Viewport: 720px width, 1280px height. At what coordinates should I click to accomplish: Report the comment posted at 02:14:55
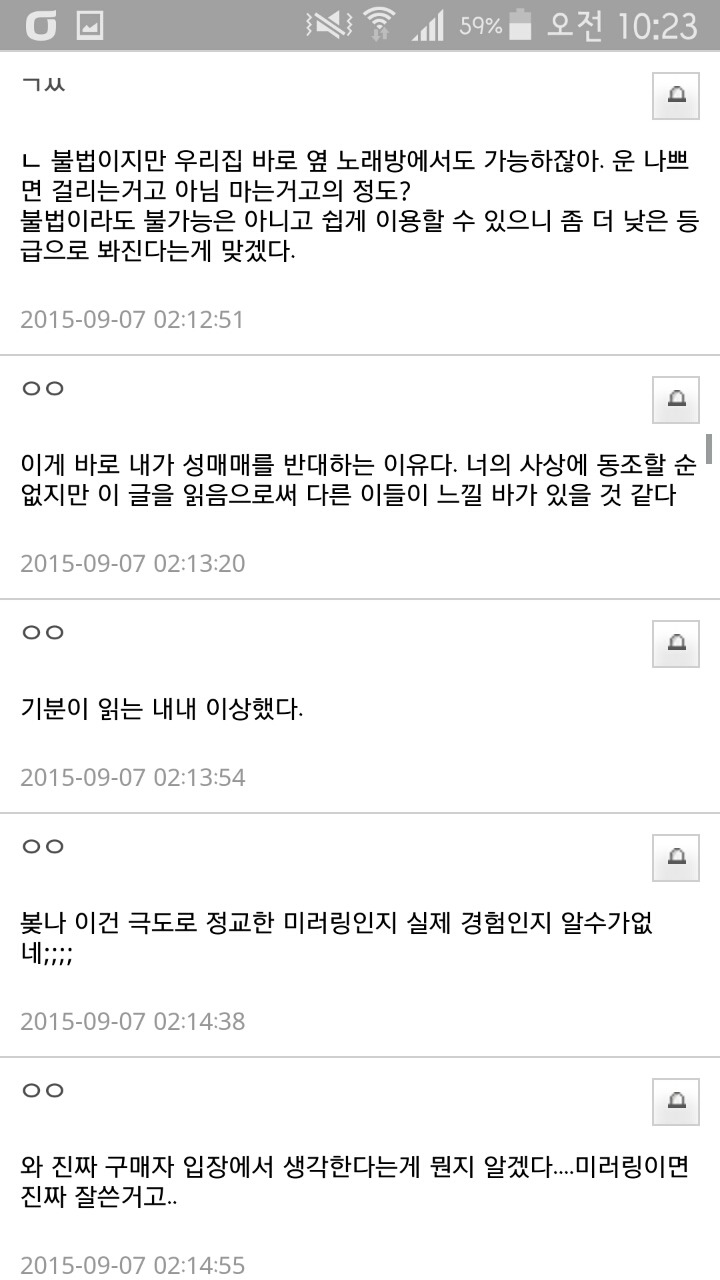[675, 1101]
